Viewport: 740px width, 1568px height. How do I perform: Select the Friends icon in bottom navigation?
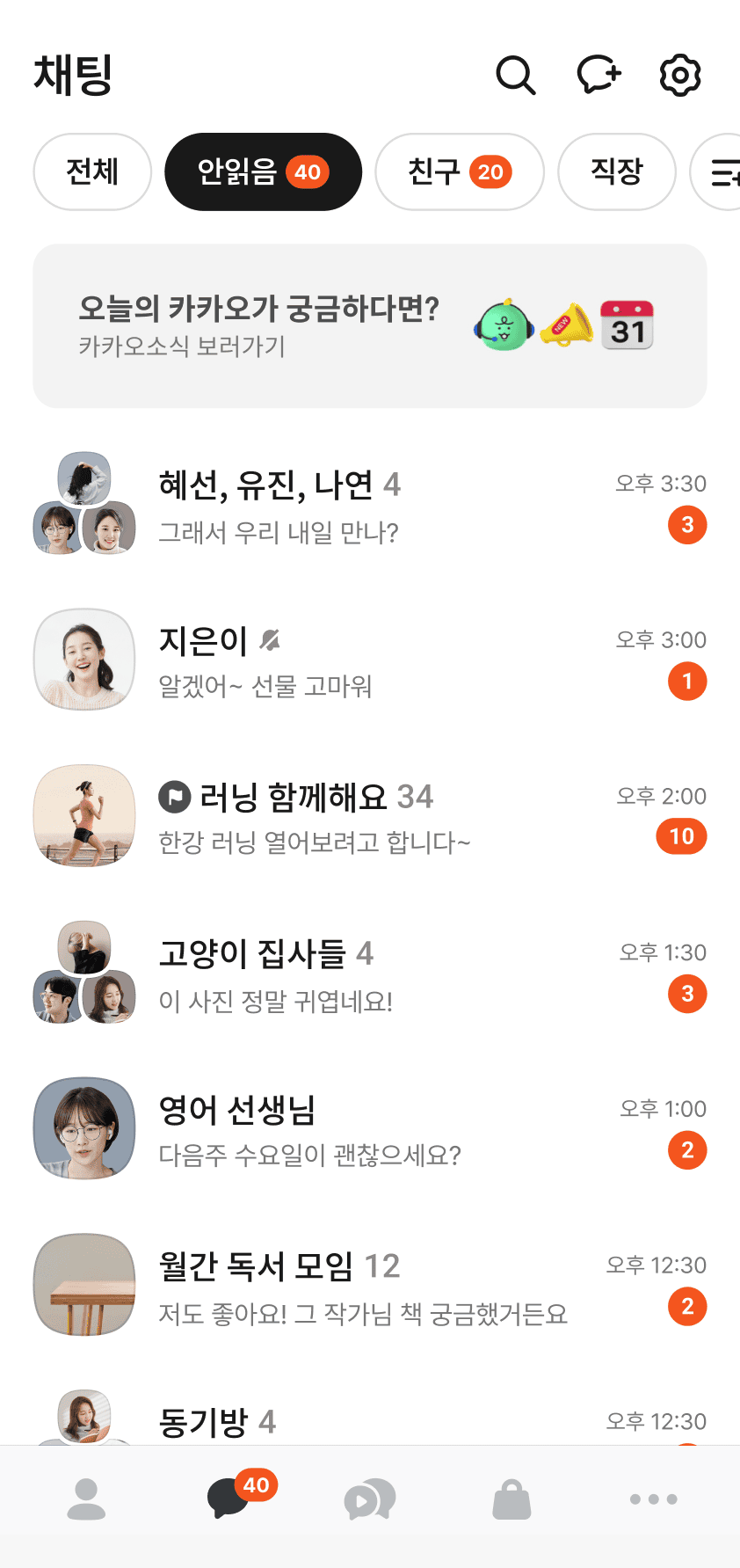86,1499
